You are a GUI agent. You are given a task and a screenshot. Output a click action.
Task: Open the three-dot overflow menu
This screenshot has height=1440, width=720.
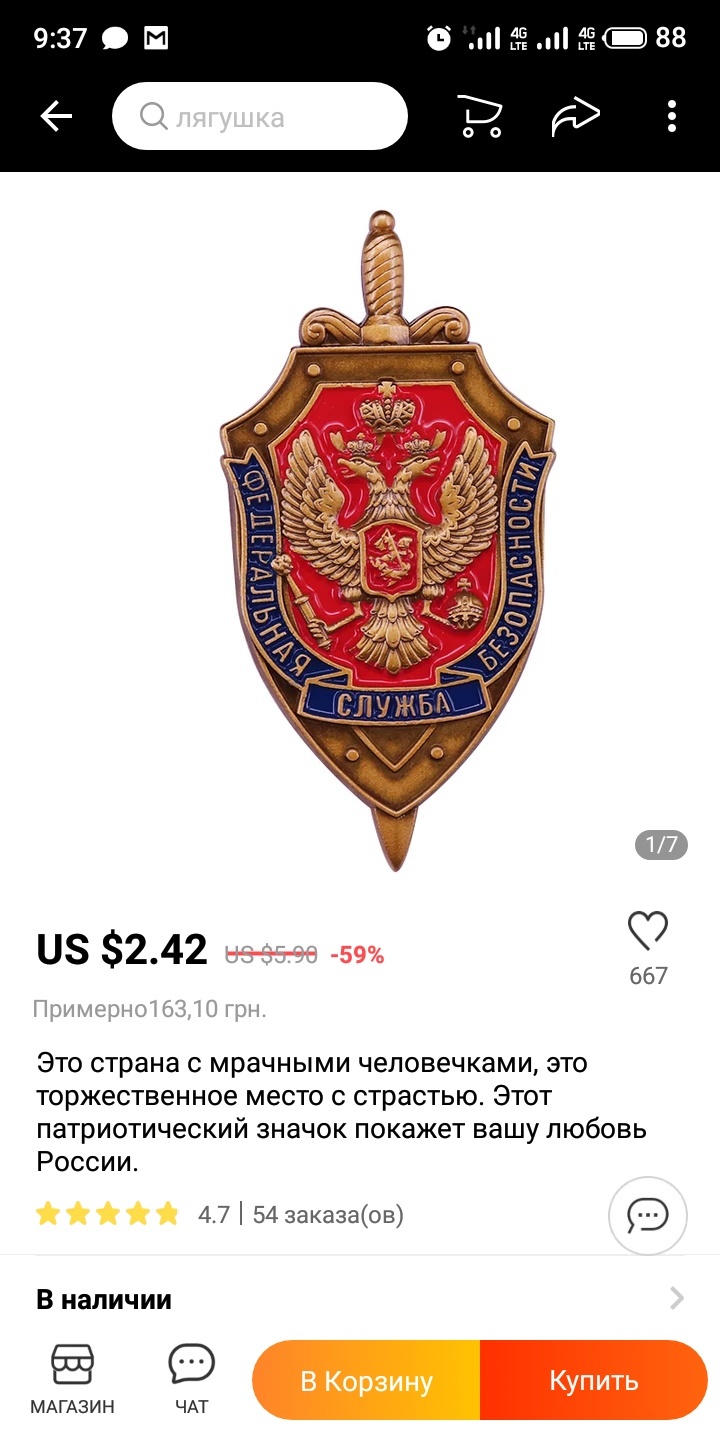click(x=672, y=117)
